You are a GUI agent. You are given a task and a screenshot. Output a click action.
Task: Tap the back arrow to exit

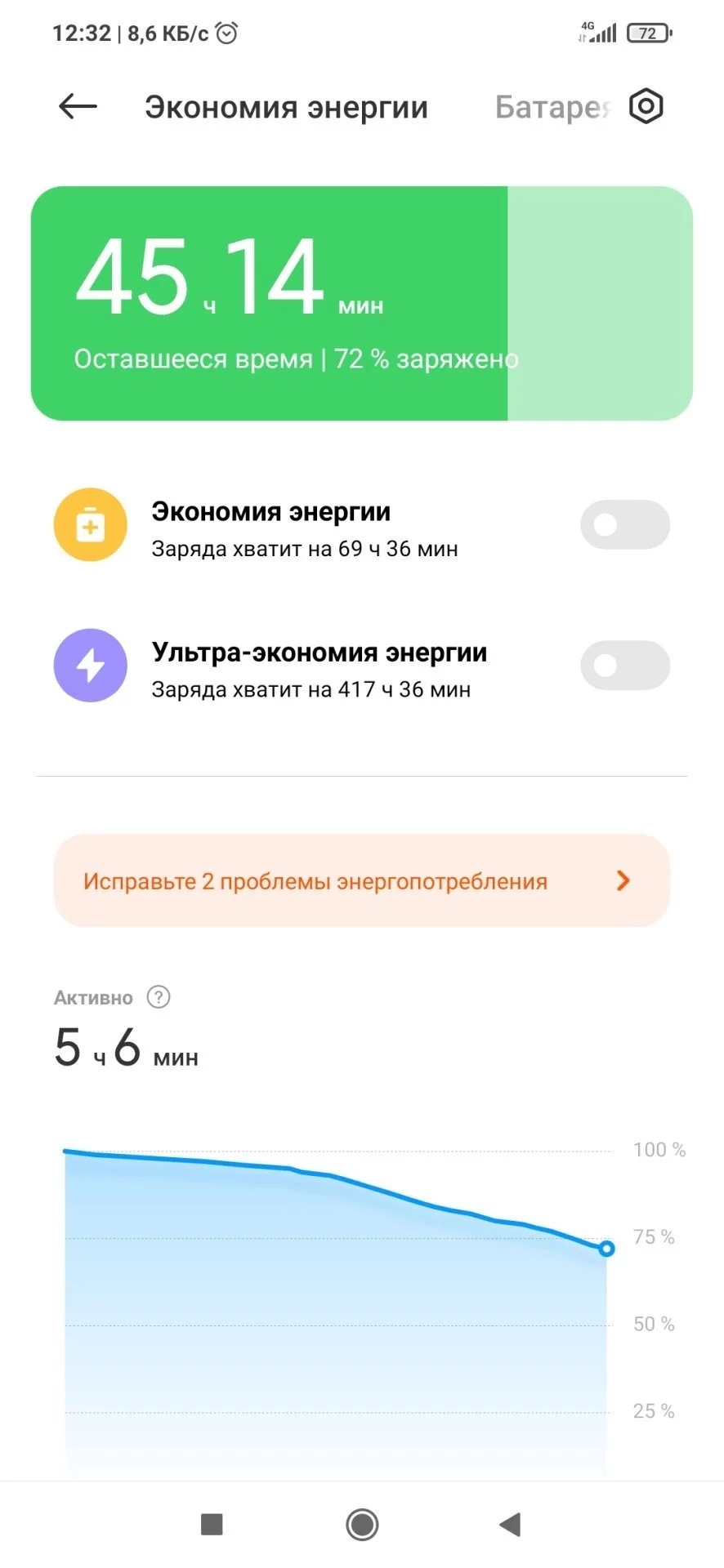tap(77, 106)
